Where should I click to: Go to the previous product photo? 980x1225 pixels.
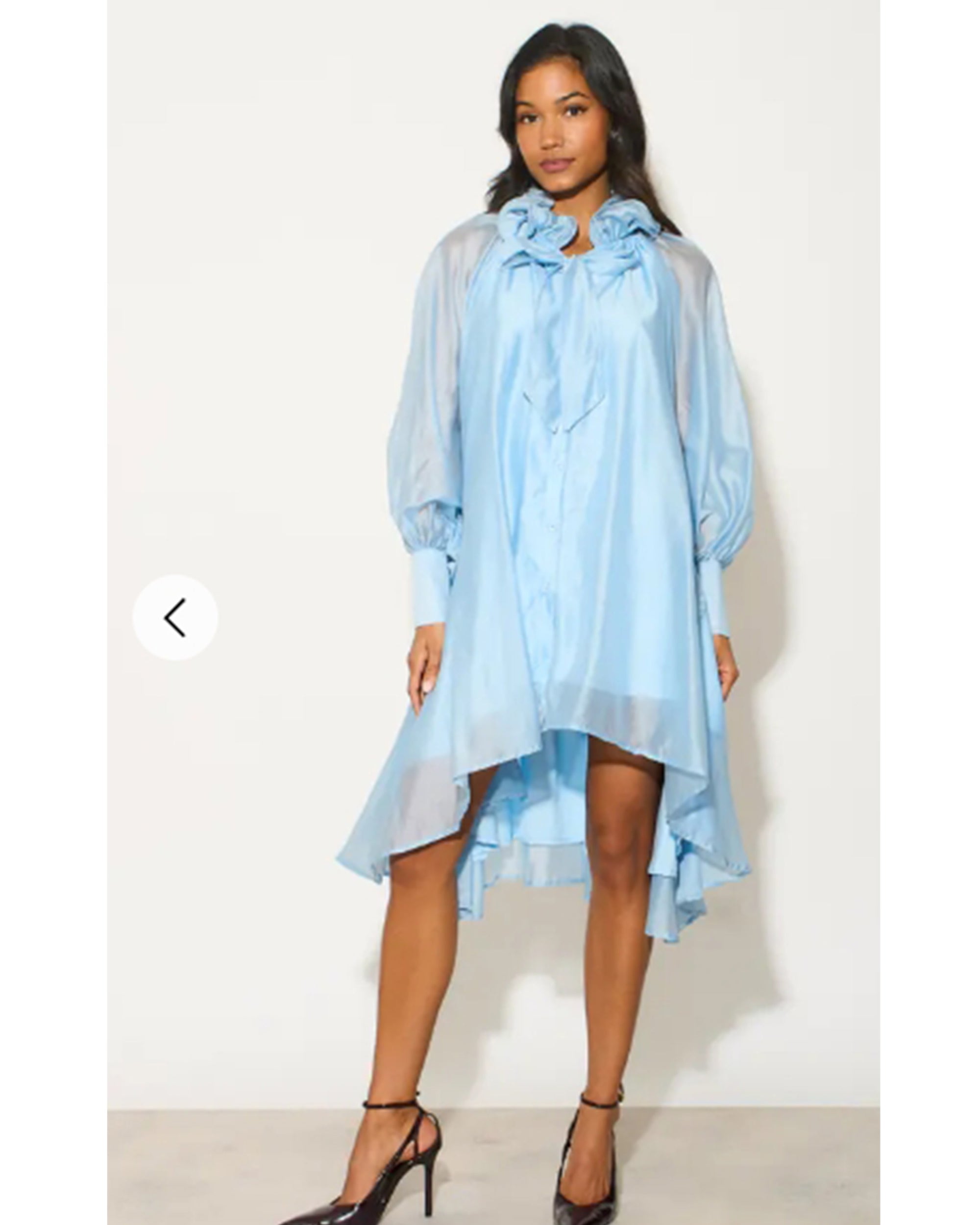[x=175, y=617]
